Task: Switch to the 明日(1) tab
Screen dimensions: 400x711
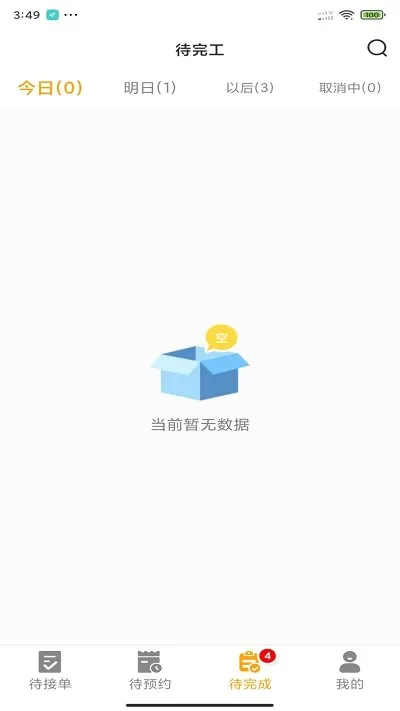Action: coord(150,88)
